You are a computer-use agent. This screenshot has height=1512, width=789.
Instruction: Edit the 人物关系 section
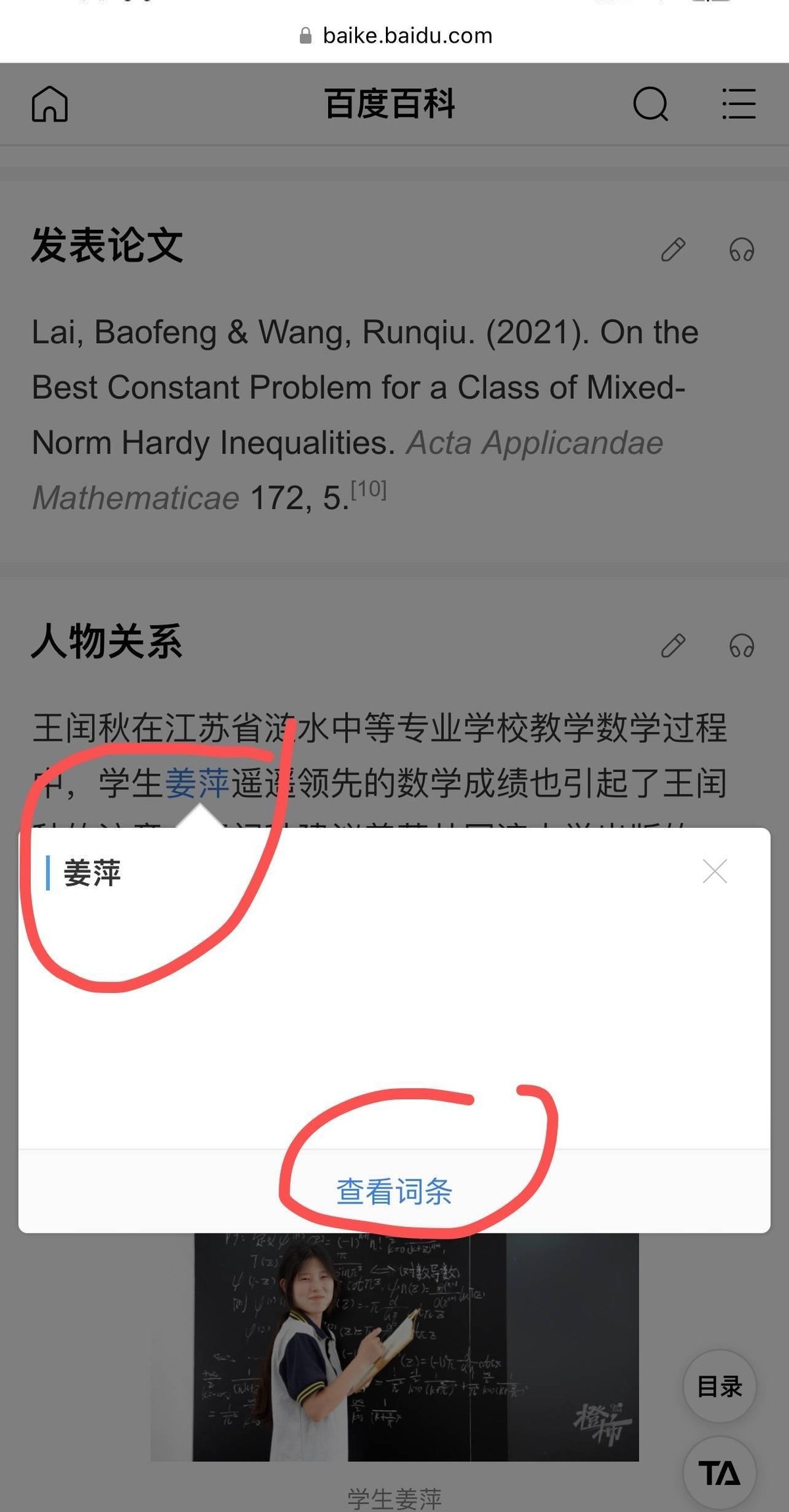click(673, 646)
